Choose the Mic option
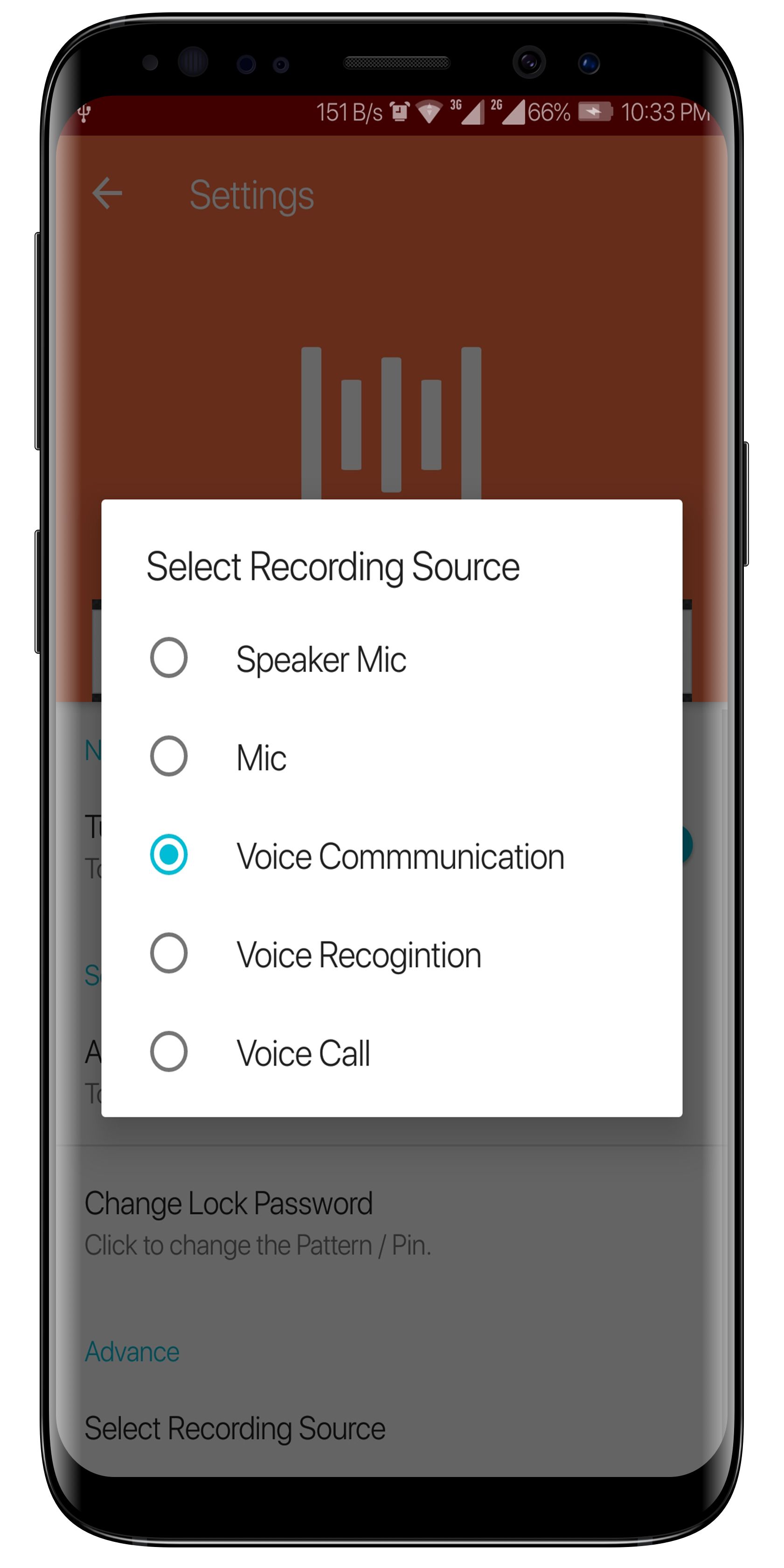 tap(168, 756)
